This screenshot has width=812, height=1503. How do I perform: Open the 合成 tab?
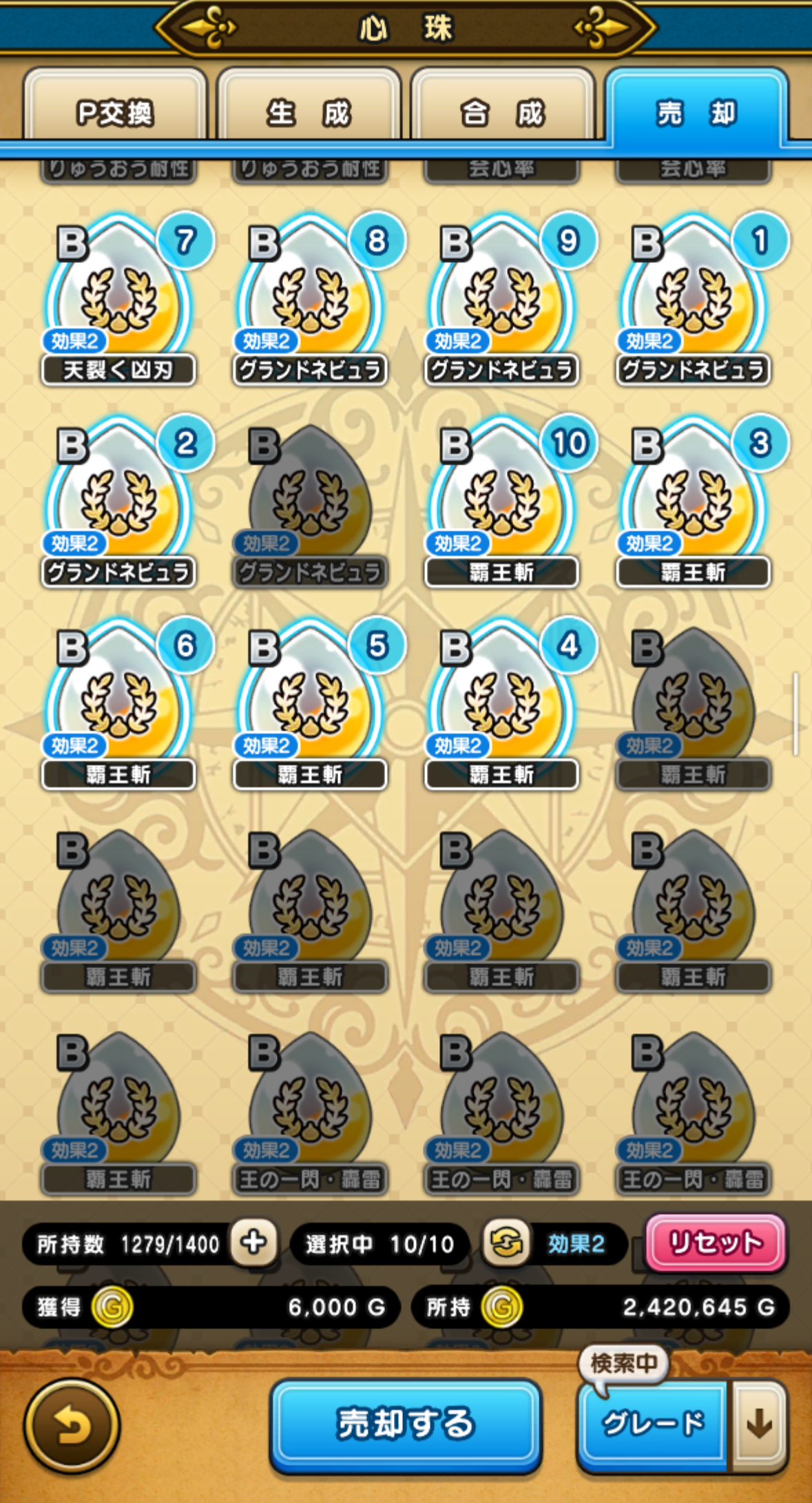(x=503, y=112)
